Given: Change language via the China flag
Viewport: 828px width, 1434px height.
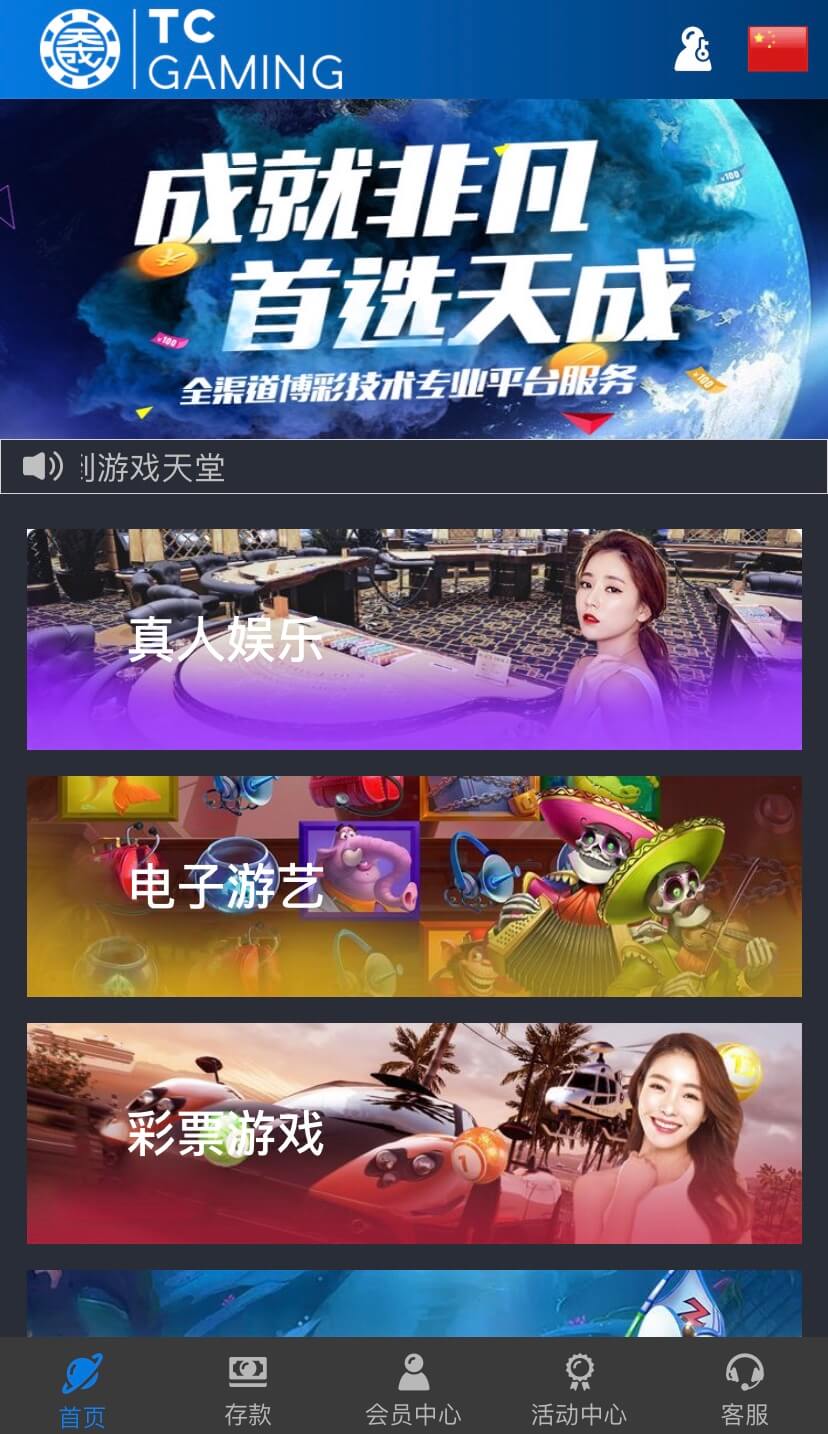Looking at the screenshot, I should point(778,49).
